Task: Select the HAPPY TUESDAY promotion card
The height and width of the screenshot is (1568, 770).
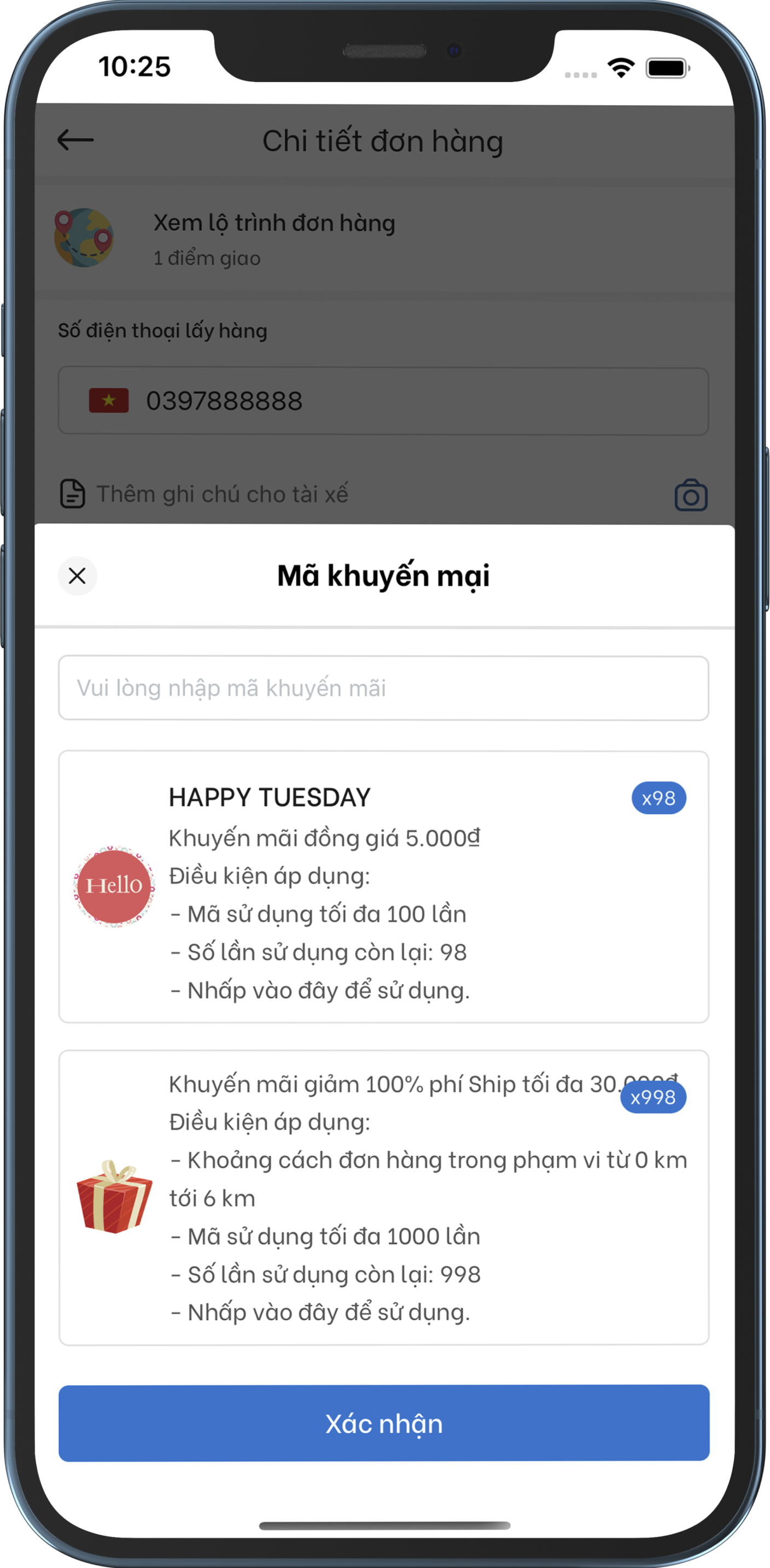Action: [383, 886]
